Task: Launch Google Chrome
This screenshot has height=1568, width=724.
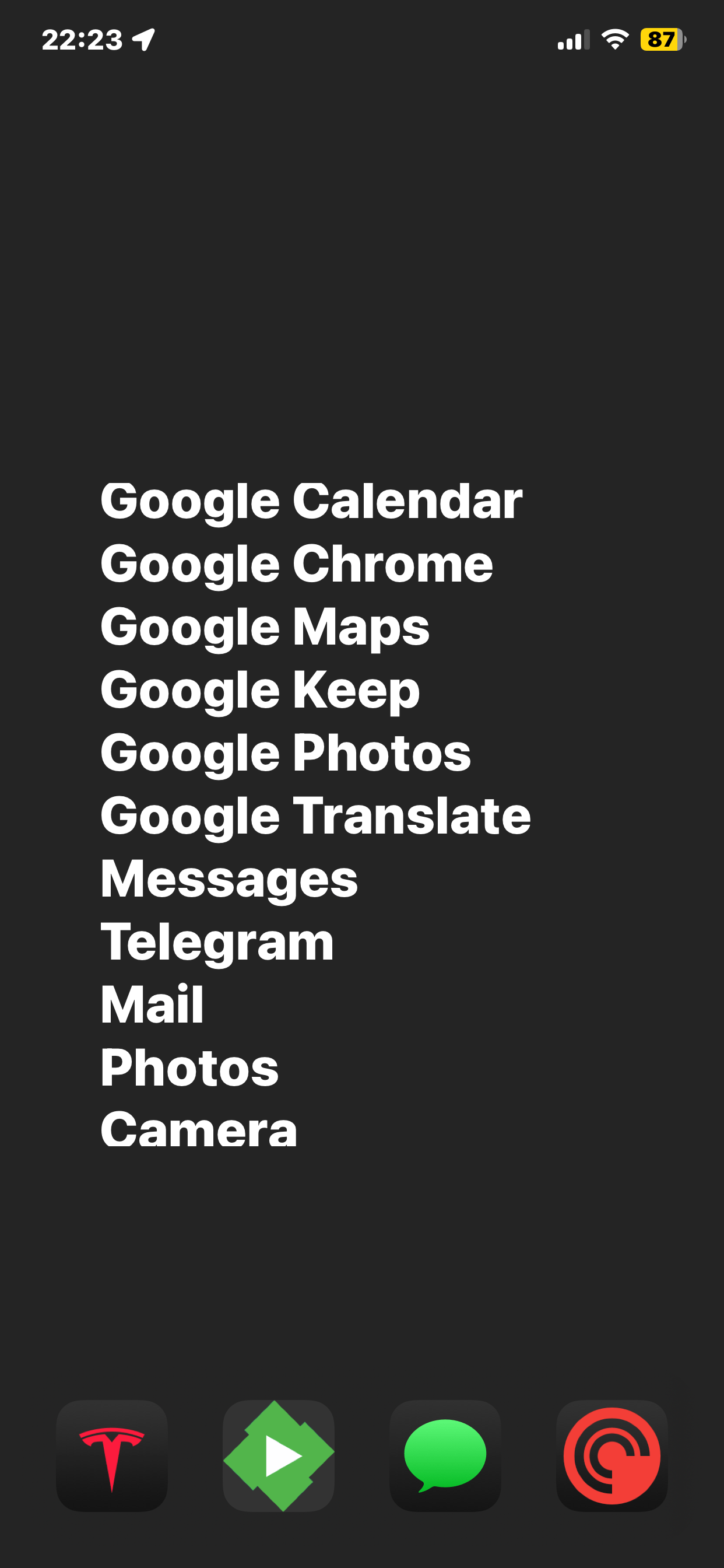Action: tap(296, 564)
